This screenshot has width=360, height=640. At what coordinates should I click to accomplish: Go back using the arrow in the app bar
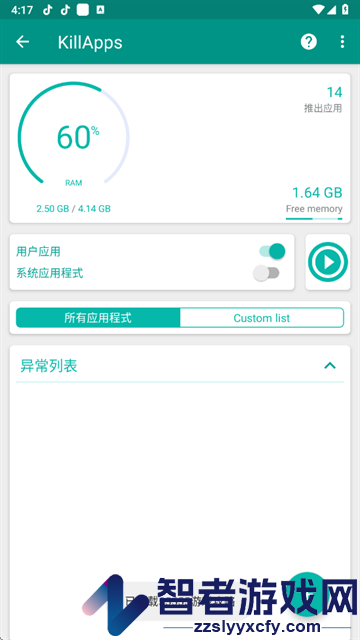click(22, 42)
